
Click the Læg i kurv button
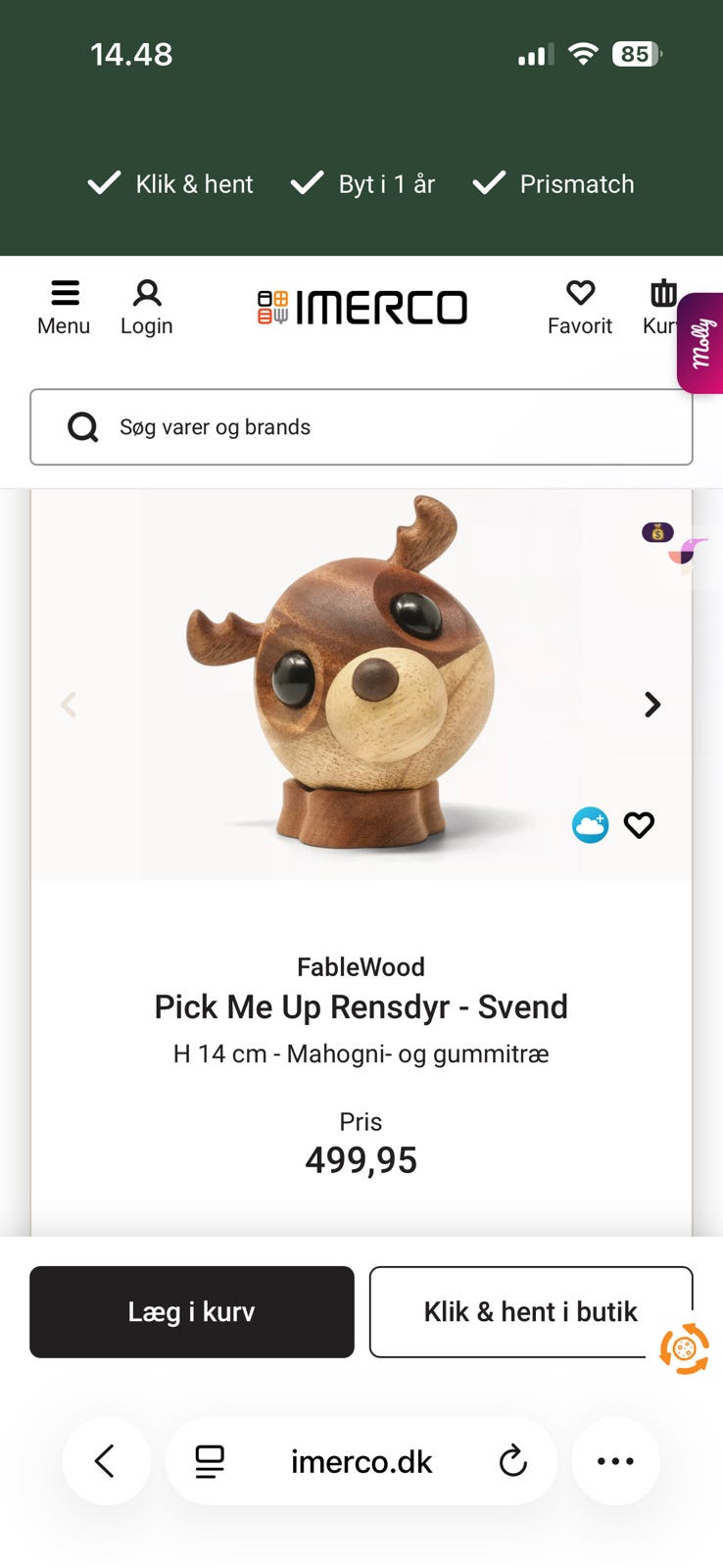click(191, 1311)
